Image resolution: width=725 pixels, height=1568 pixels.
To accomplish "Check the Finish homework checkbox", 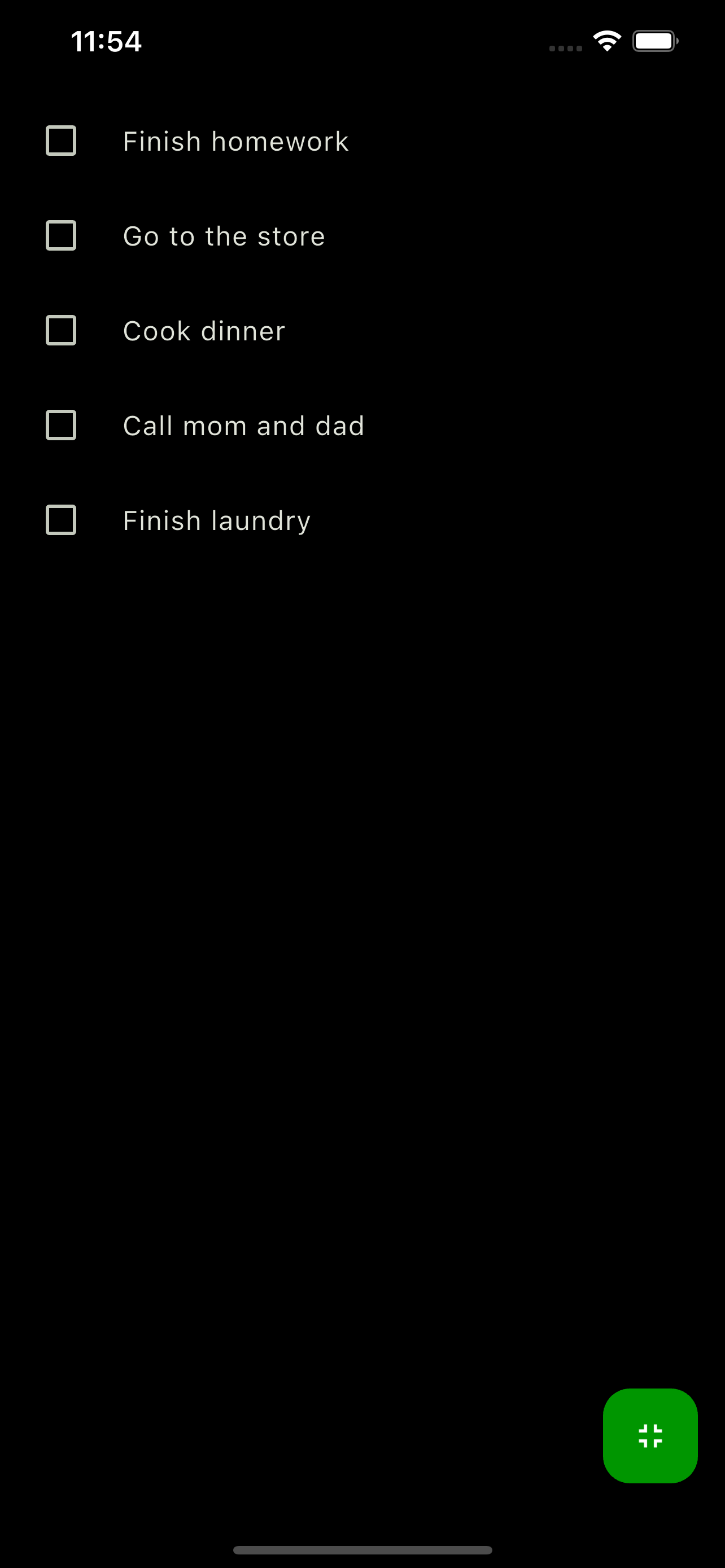I will pyautogui.click(x=61, y=141).
